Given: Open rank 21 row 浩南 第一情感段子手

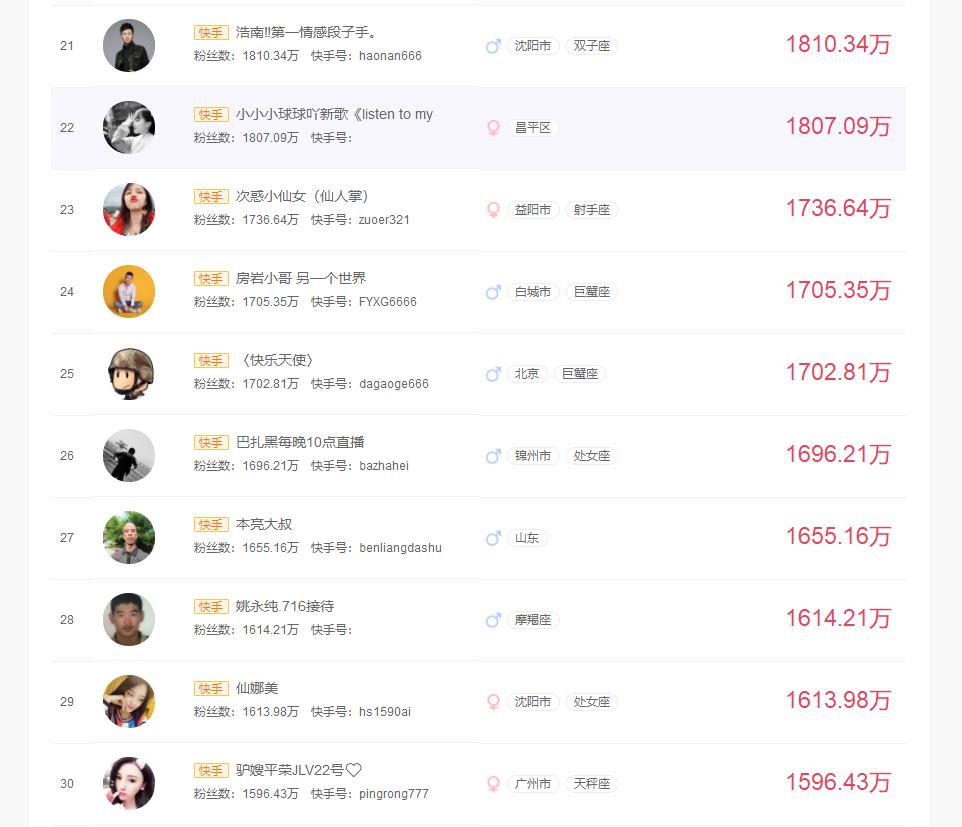Looking at the screenshot, I should (306, 32).
